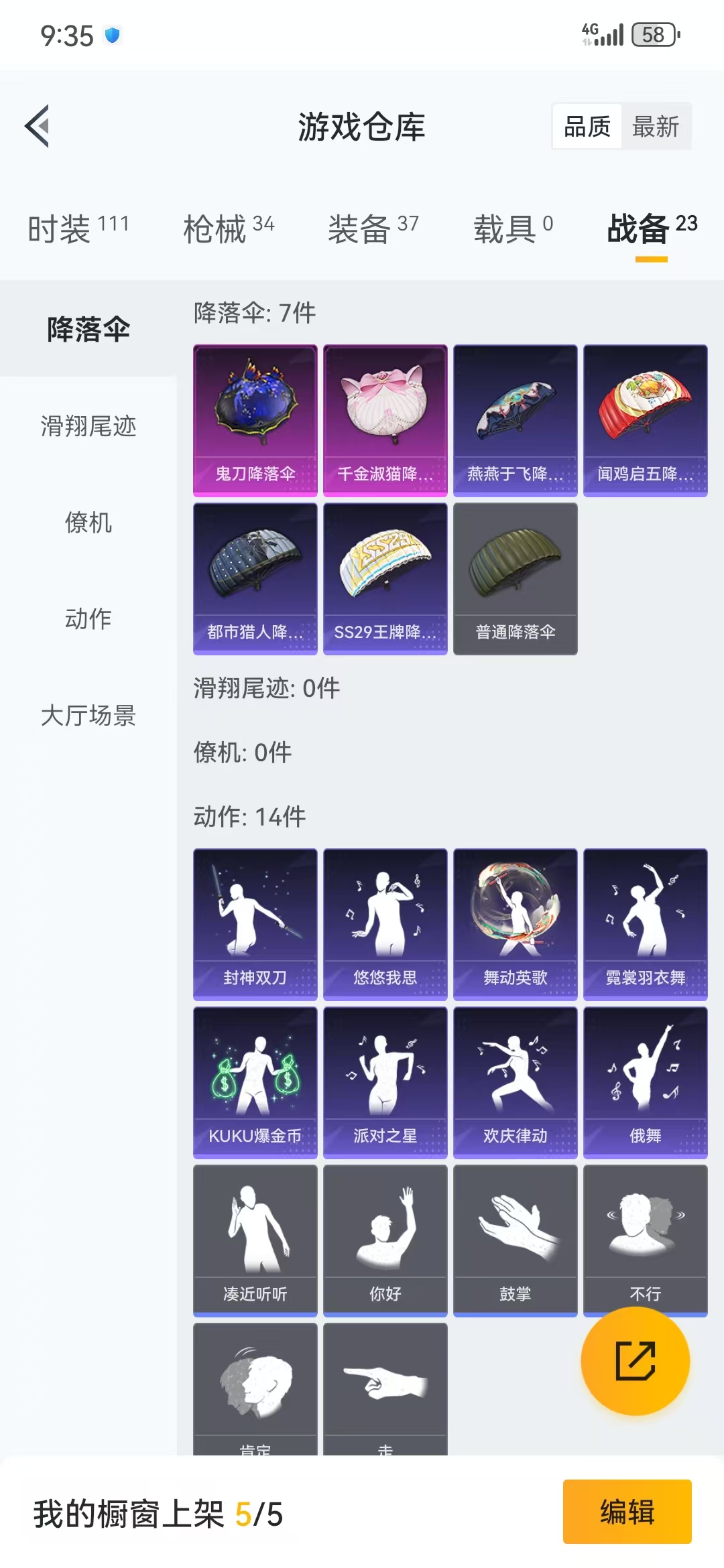The image size is (724, 1568).
Task: View the 千金淑猫 parachute item
Action: (385, 420)
